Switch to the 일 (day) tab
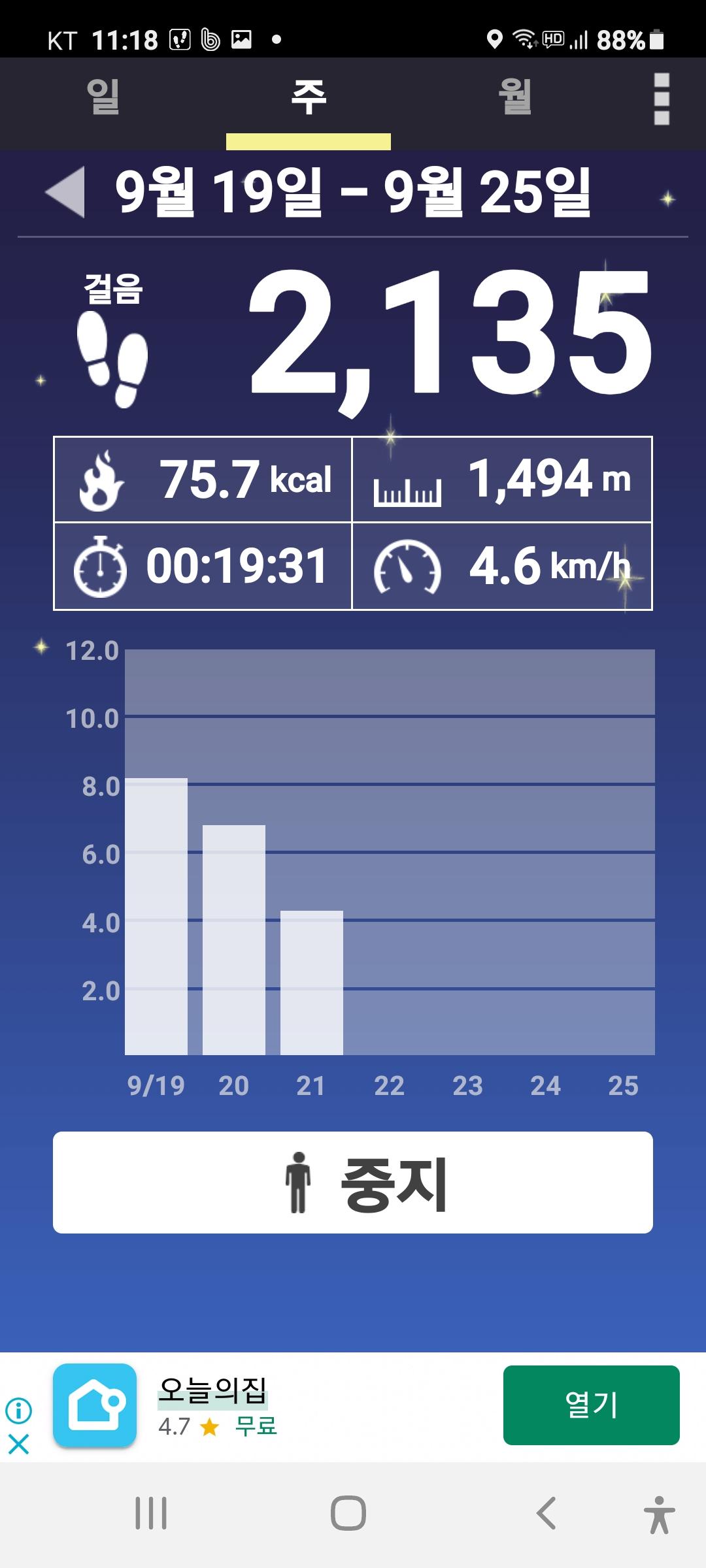706x1568 pixels. [x=103, y=98]
